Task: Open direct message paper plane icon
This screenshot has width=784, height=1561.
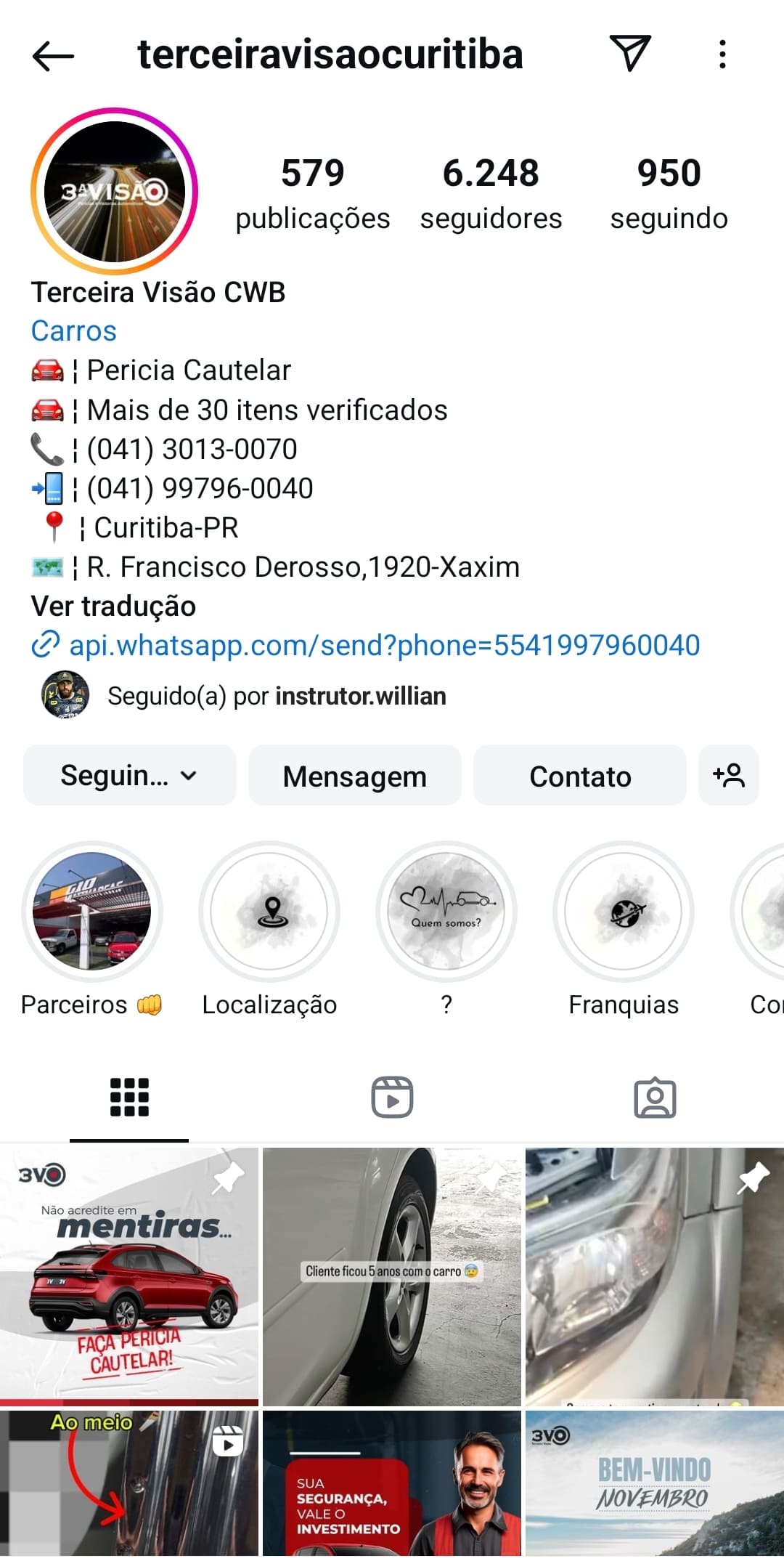Action: 629,54
